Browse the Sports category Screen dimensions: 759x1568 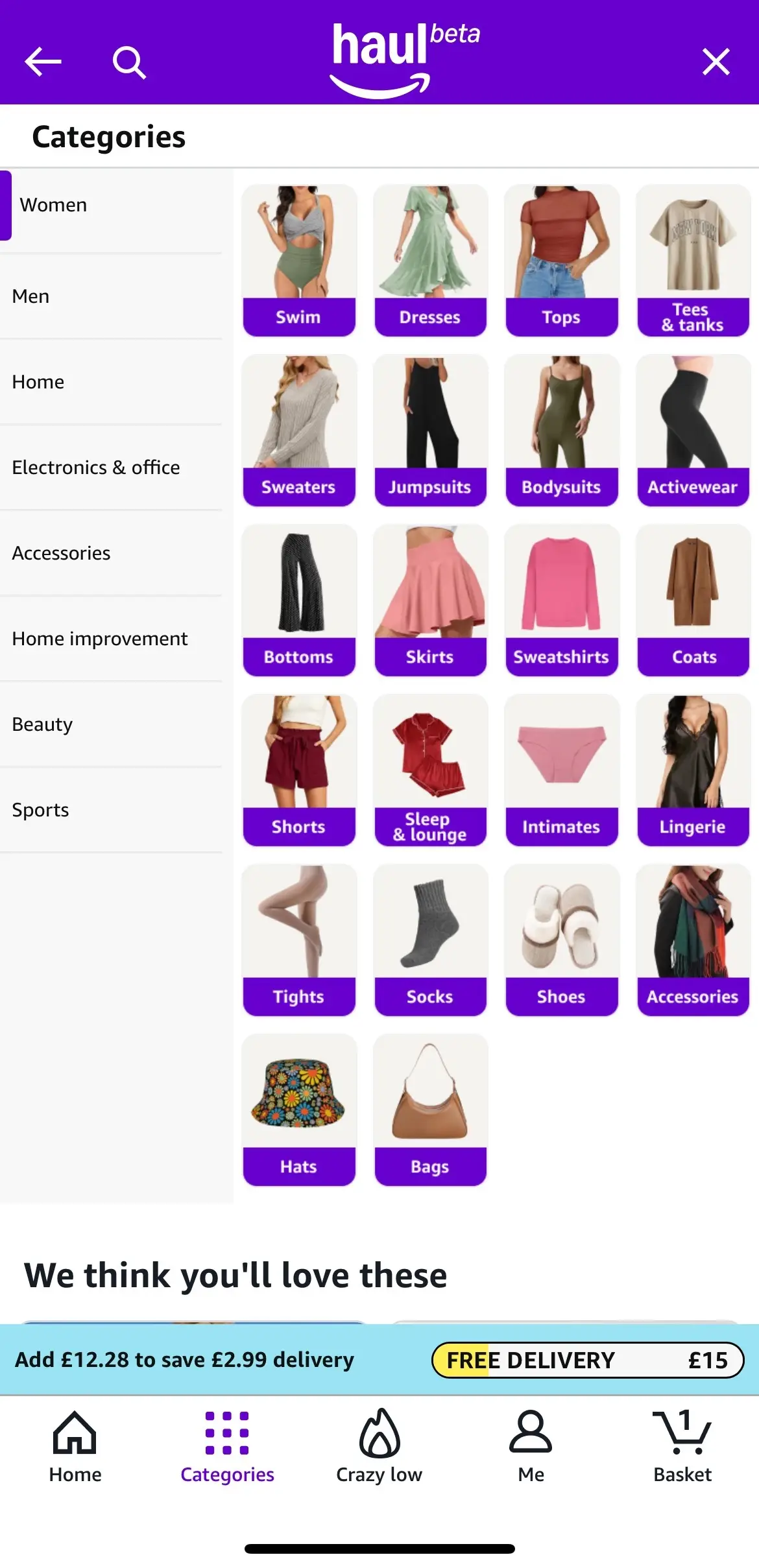pyautogui.click(x=40, y=810)
